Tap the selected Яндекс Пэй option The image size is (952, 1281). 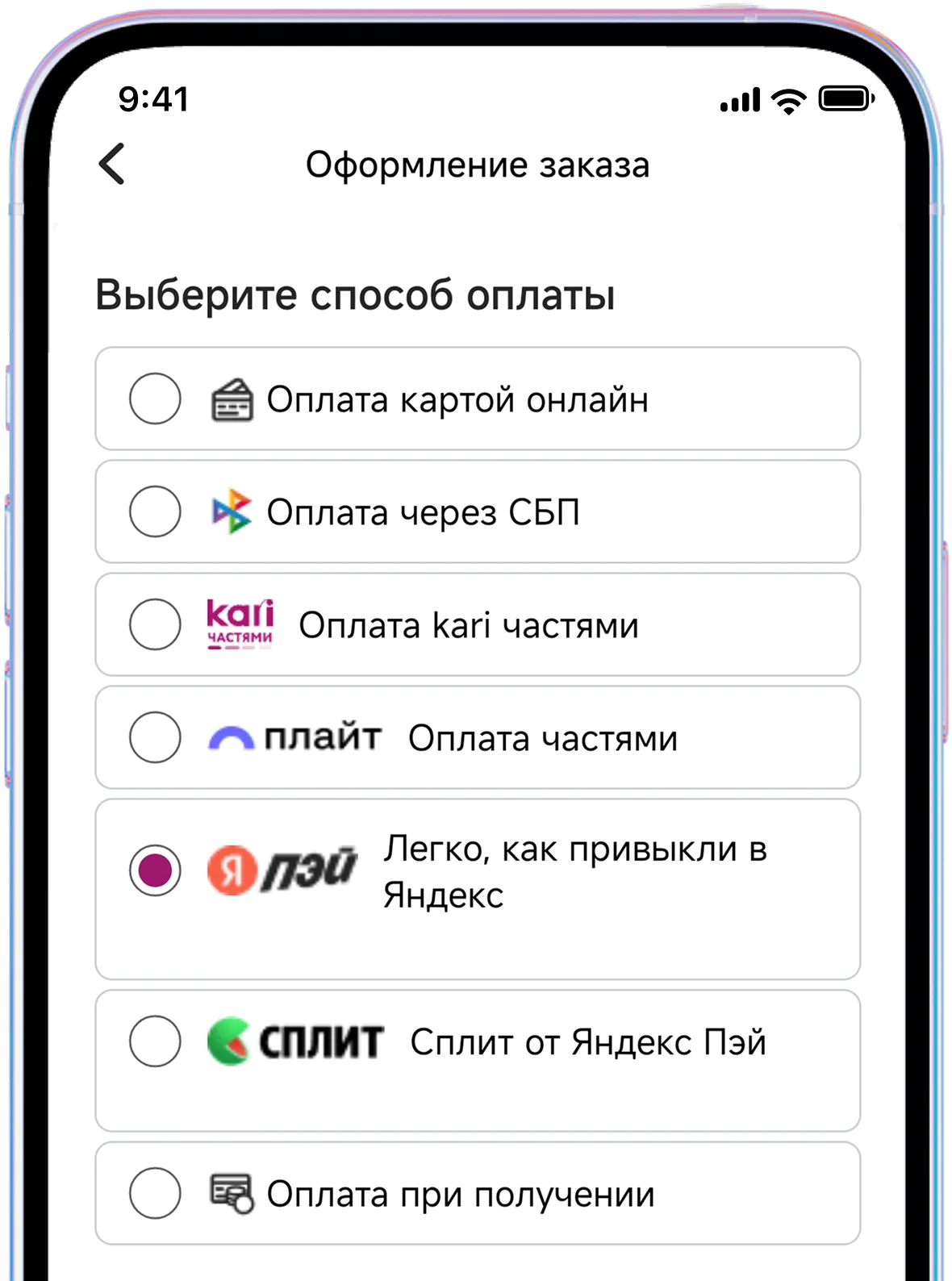155,871
